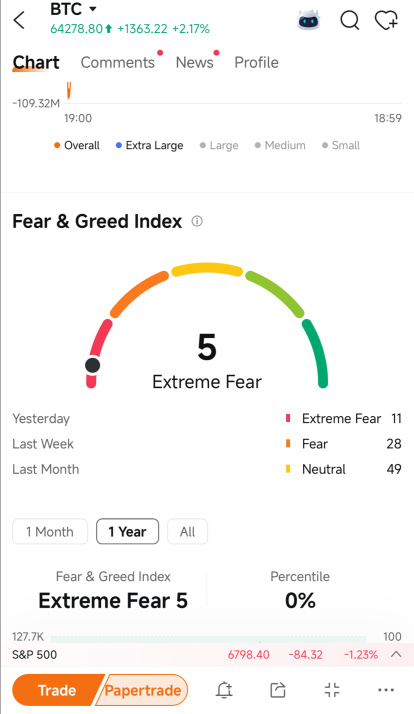Set a price alert with bell icon

(x=224, y=690)
